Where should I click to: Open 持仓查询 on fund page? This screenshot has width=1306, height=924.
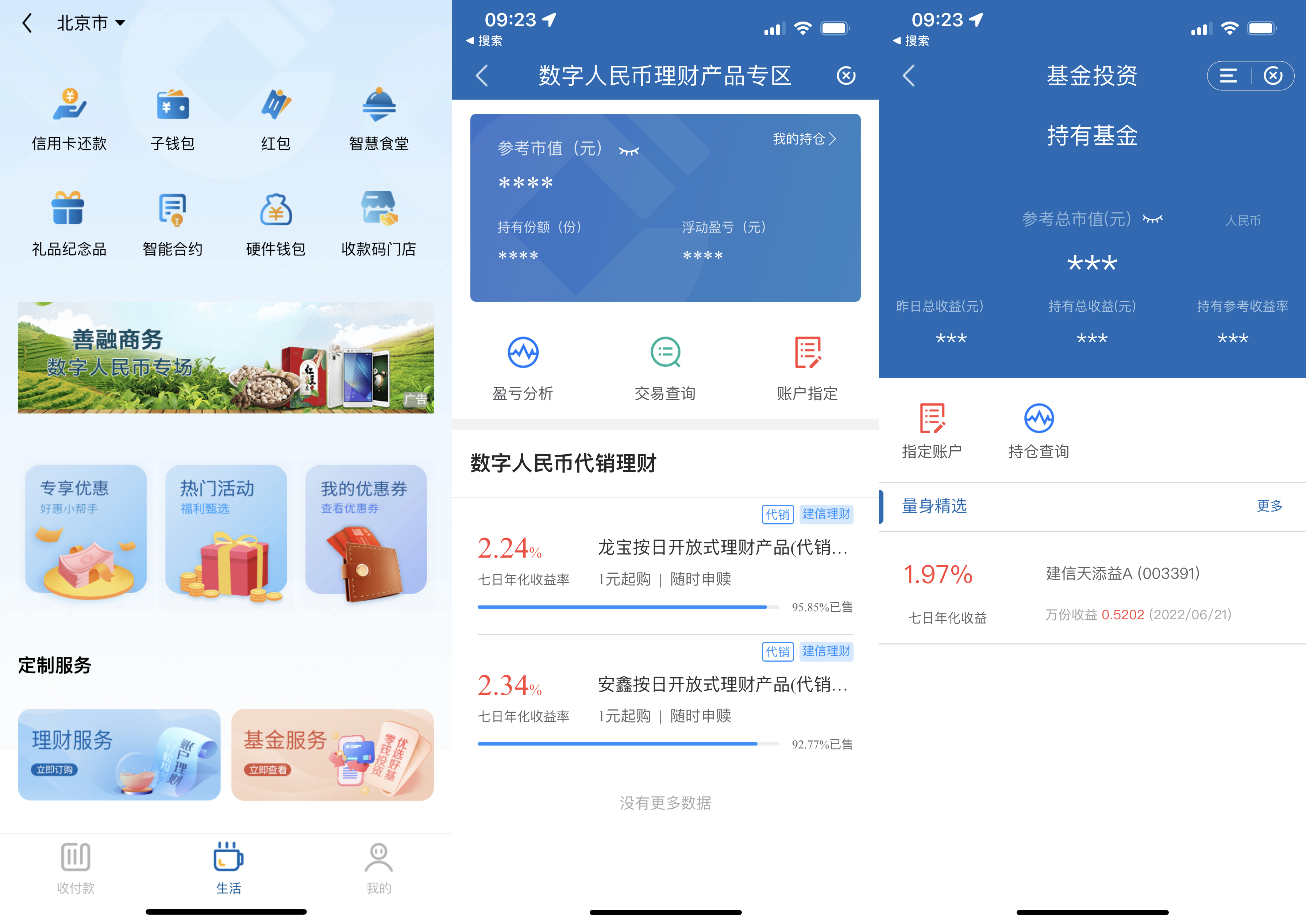pyautogui.click(x=1039, y=431)
